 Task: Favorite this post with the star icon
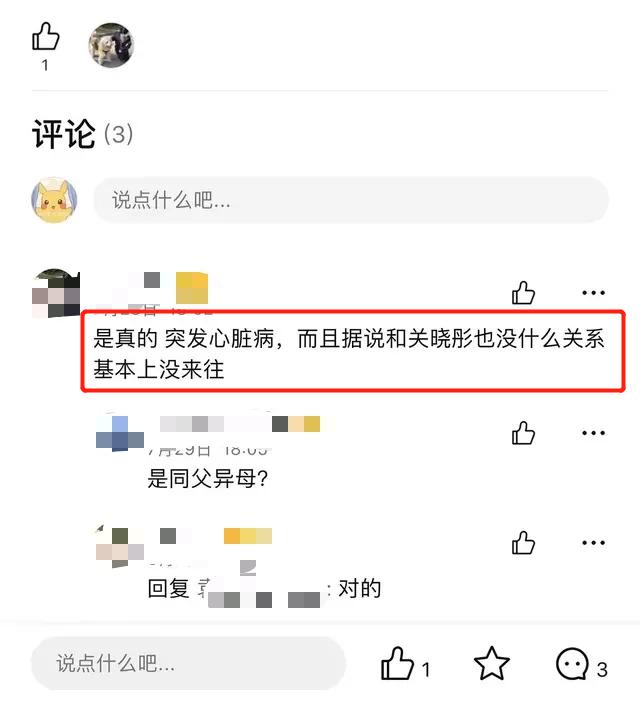(x=491, y=664)
